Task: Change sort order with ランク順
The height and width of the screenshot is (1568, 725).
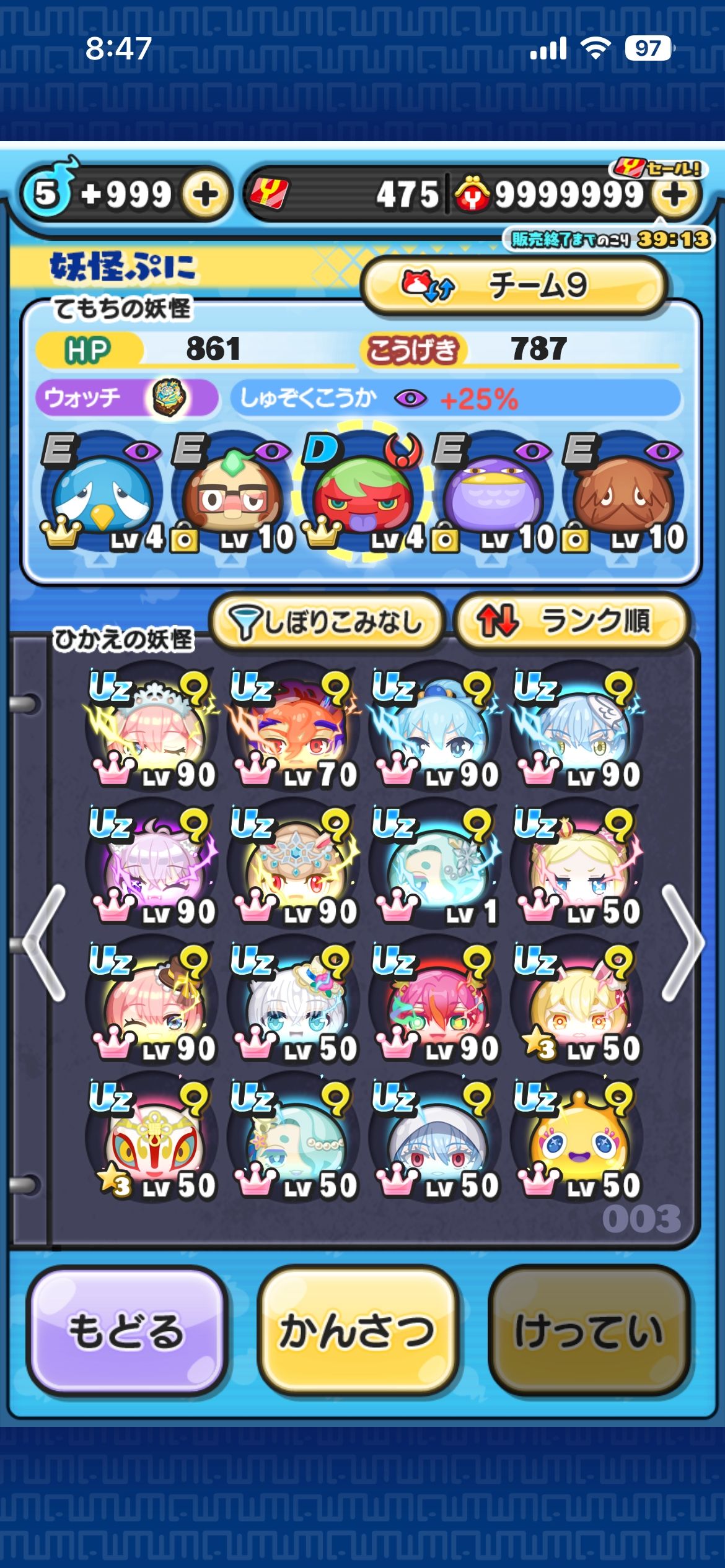Action: coord(571,621)
